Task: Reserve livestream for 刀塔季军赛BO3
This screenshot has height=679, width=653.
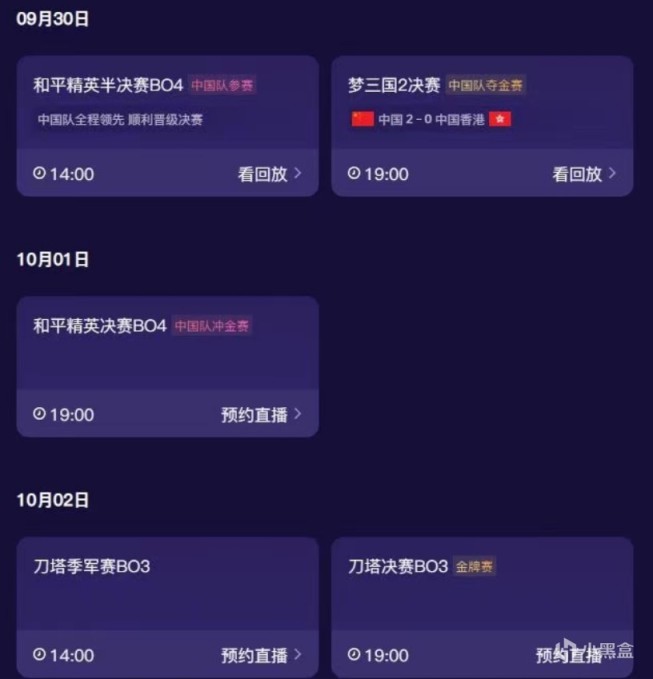Action: pyautogui.click(x=261, y=656)
